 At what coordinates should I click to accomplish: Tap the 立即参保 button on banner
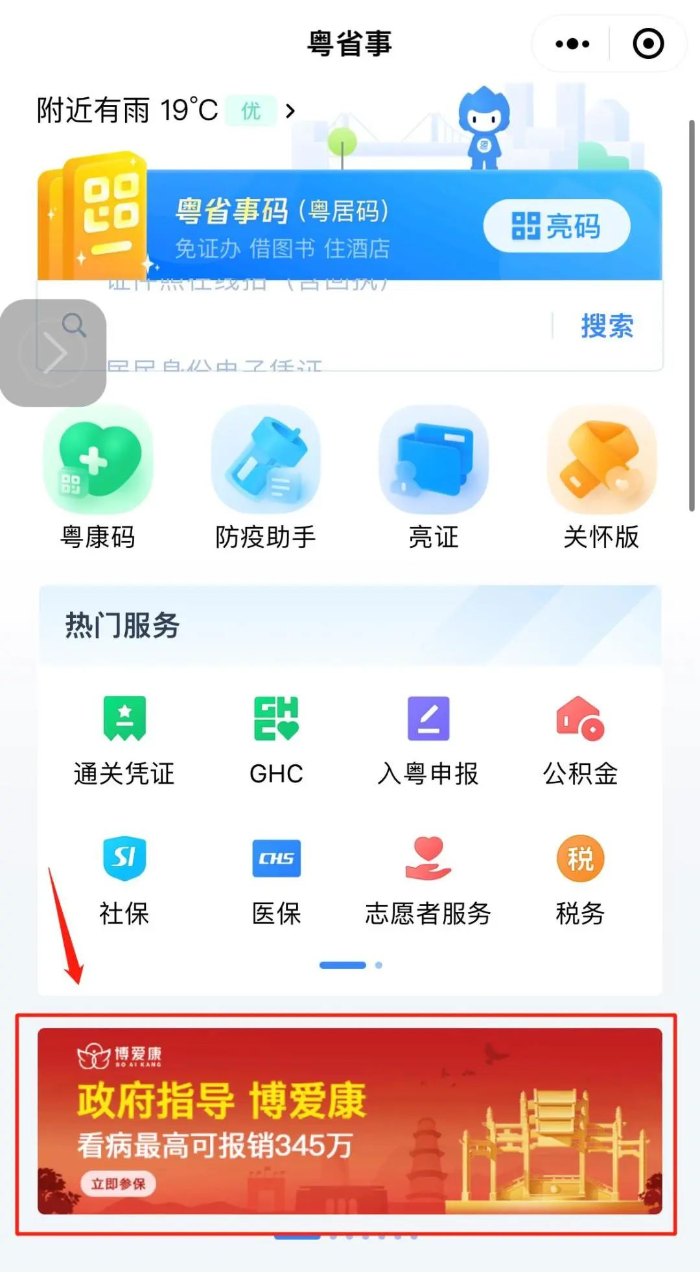pyautogui.click(x=118, y=1185)
